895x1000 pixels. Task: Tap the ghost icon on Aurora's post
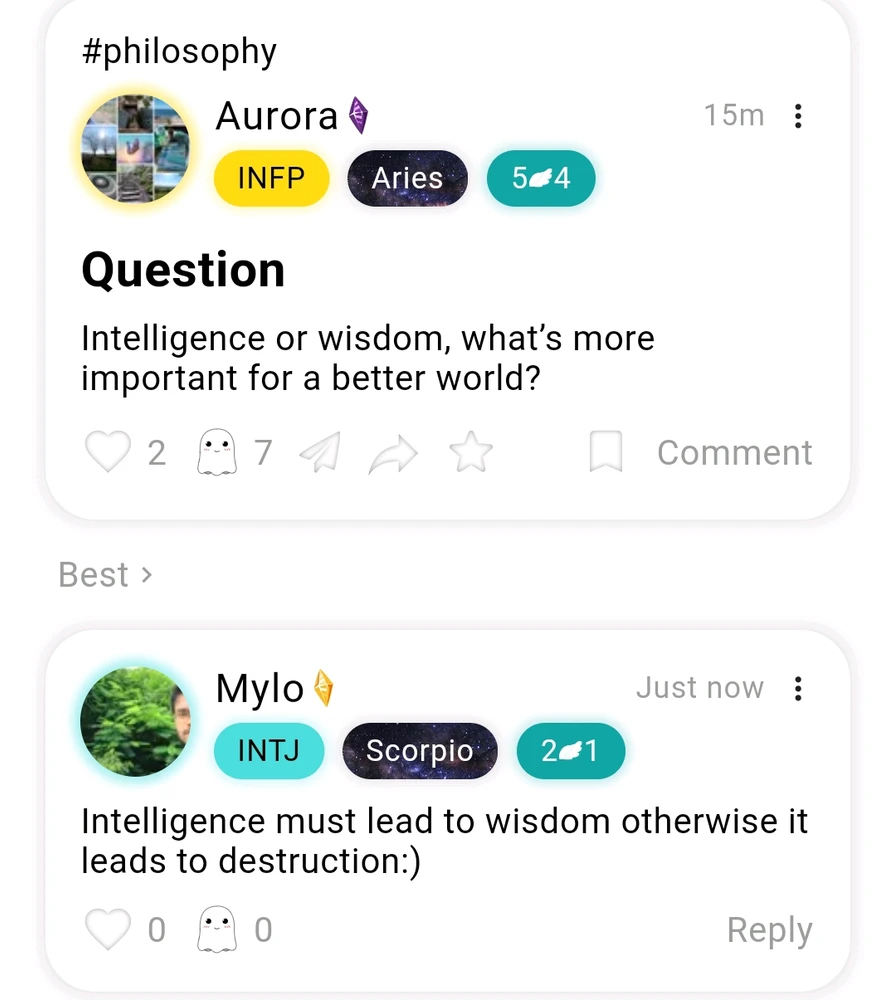[x=215, y=453]
